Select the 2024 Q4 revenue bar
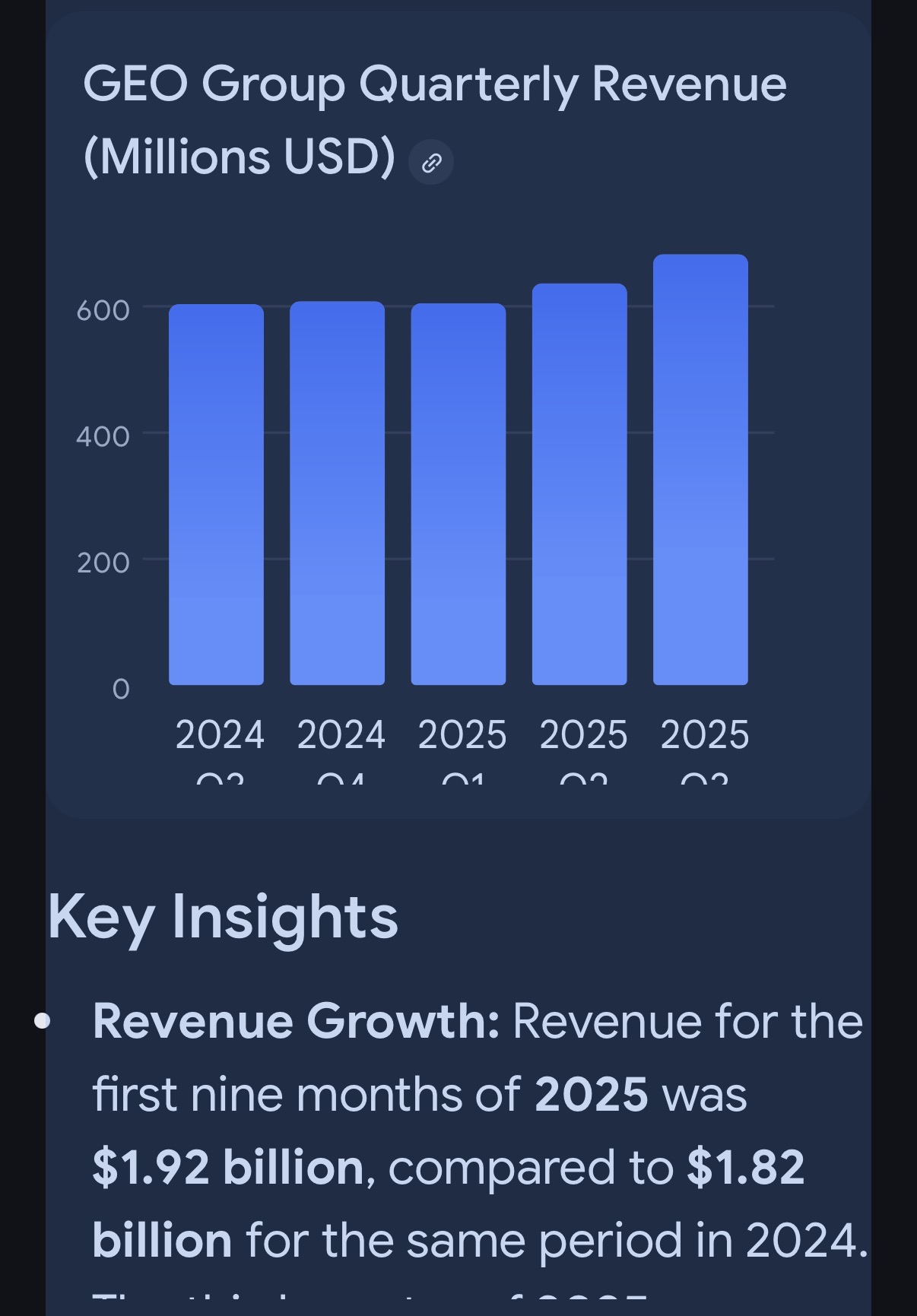917x1316 pixels. click(x=337, y=493)
